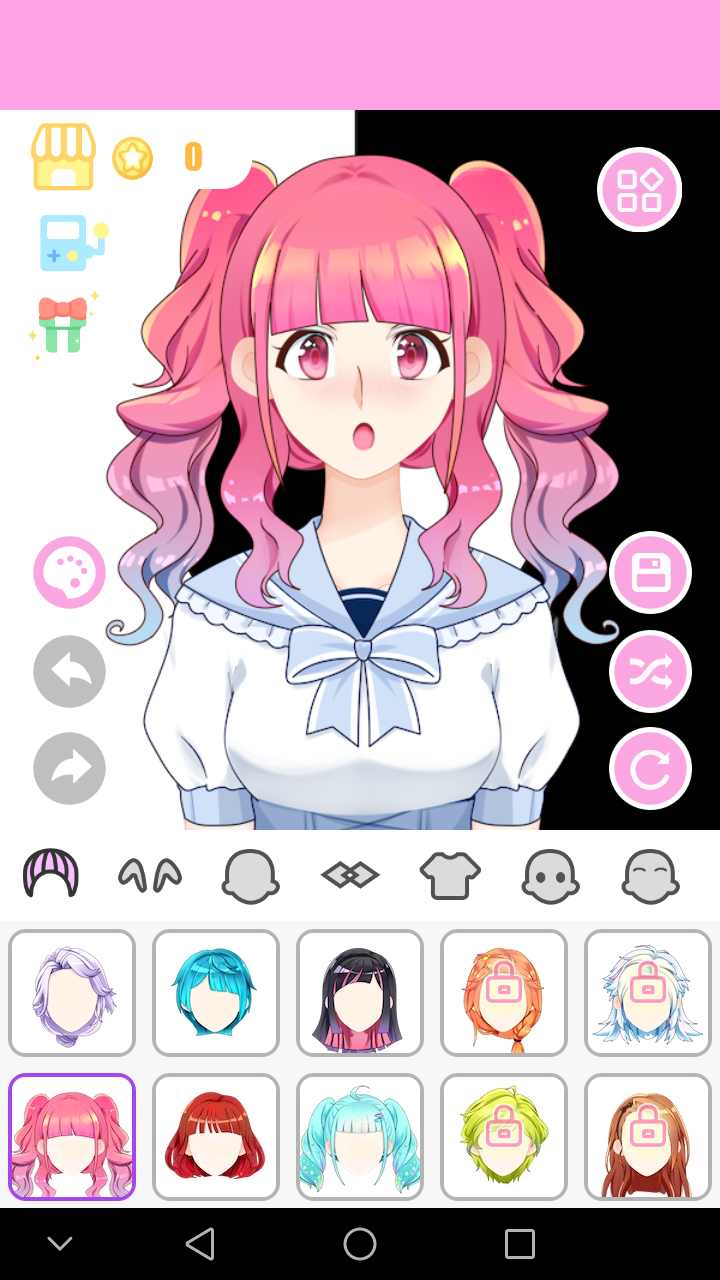Open the shop icon
720x1280 pixels.
click(62, 157)
